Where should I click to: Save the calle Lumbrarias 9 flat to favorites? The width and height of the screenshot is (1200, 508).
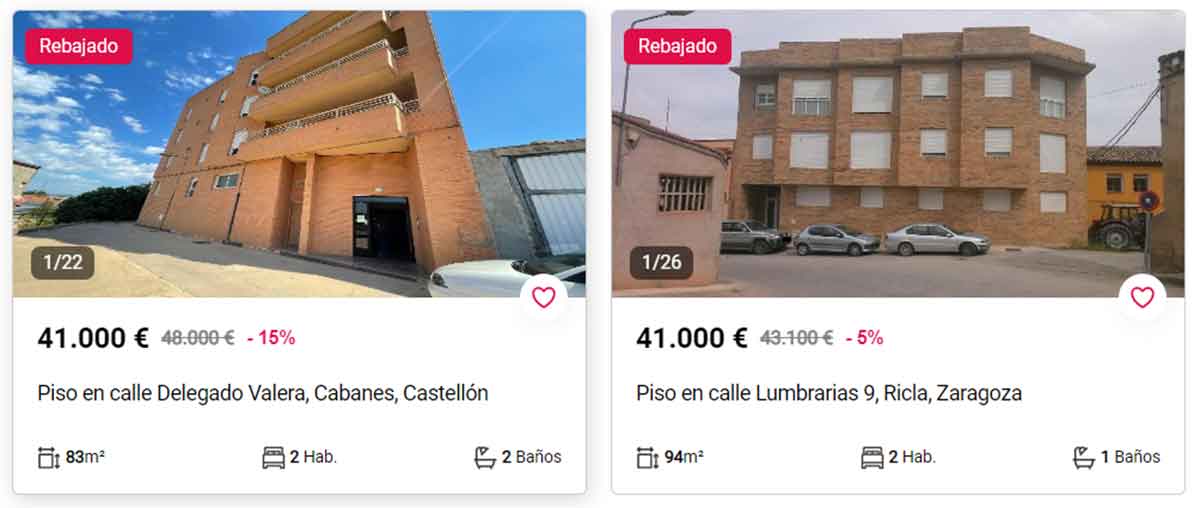(x=1142, y=297)
